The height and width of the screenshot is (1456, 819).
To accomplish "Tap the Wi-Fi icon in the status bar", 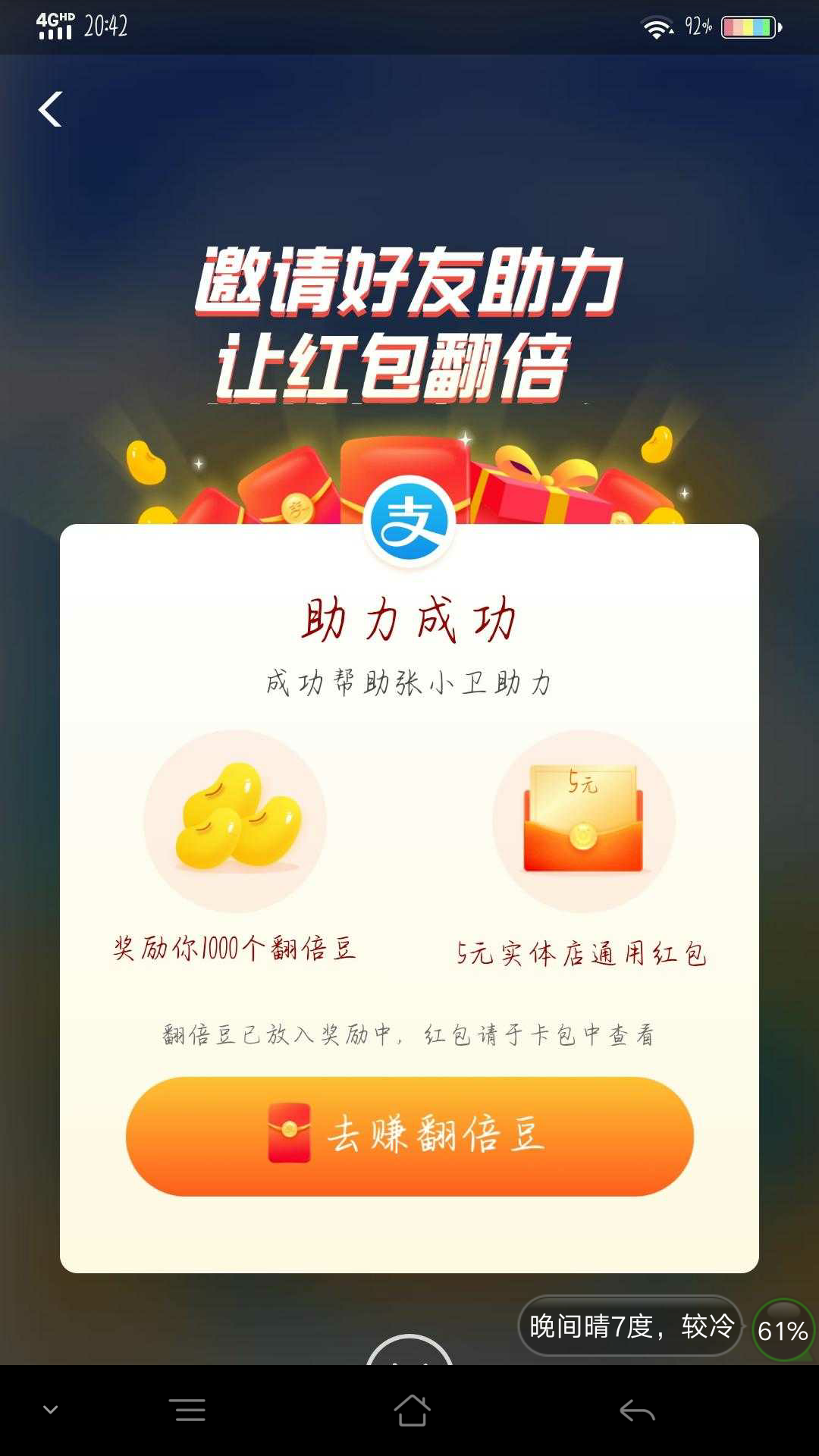I will [x=656, y=24].
